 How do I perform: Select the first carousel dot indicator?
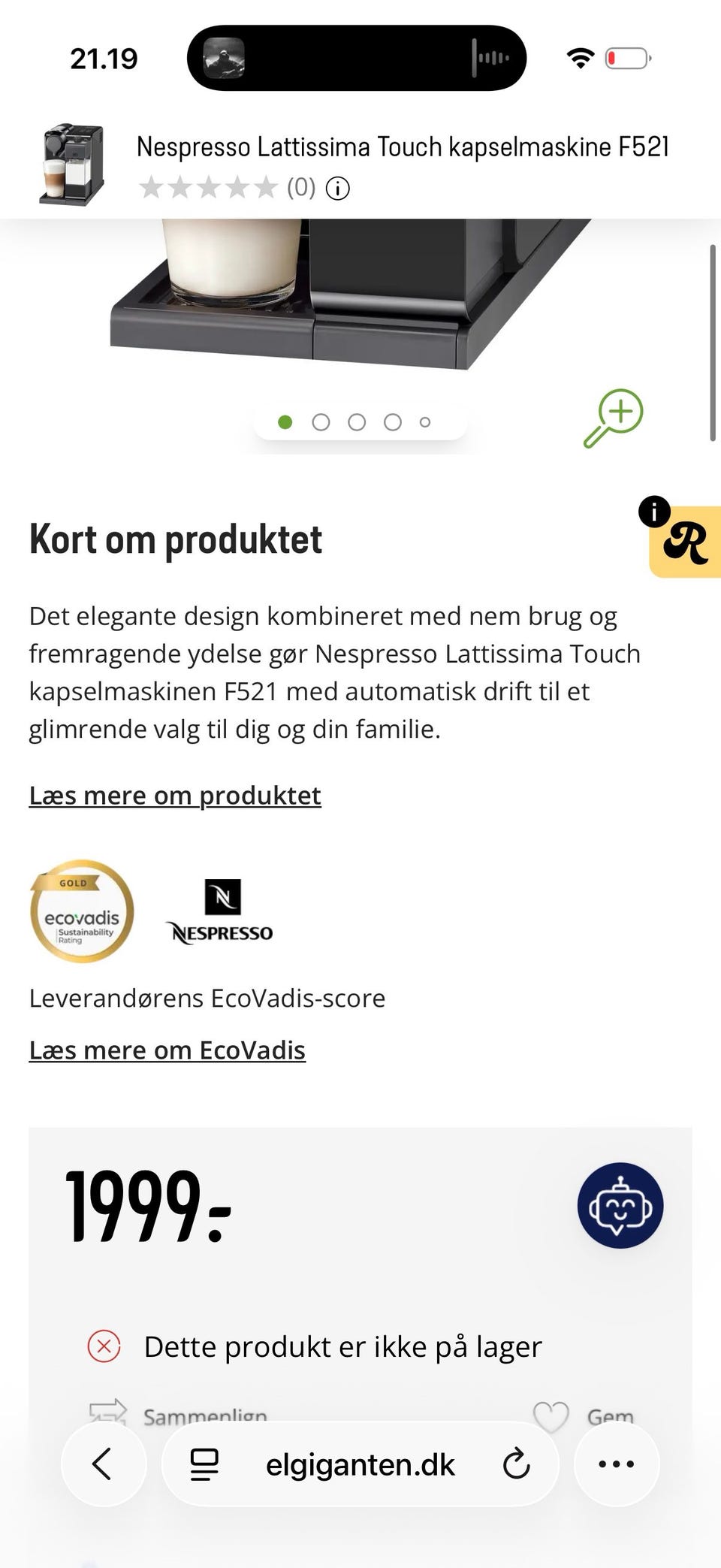click(x=285, y=422)
